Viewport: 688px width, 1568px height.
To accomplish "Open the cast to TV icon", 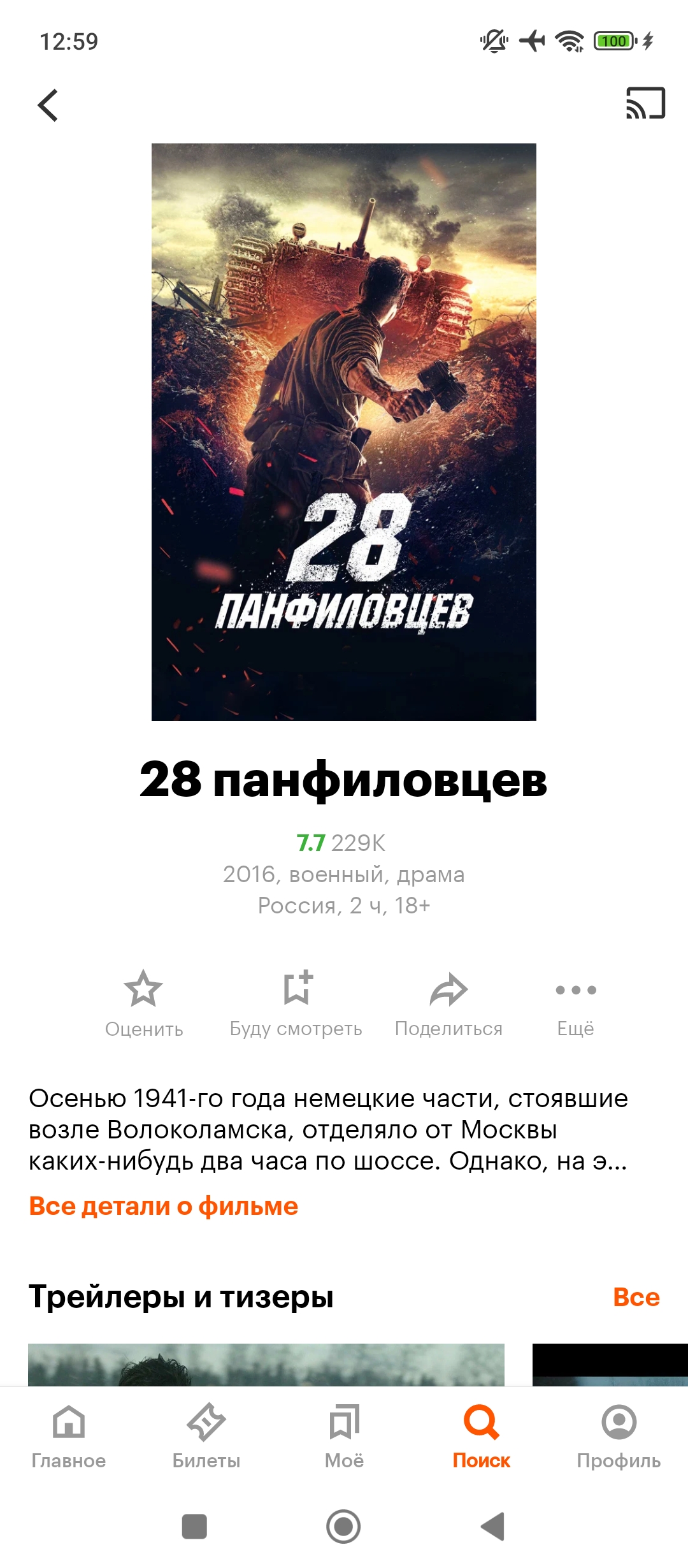I will [645, 103].
